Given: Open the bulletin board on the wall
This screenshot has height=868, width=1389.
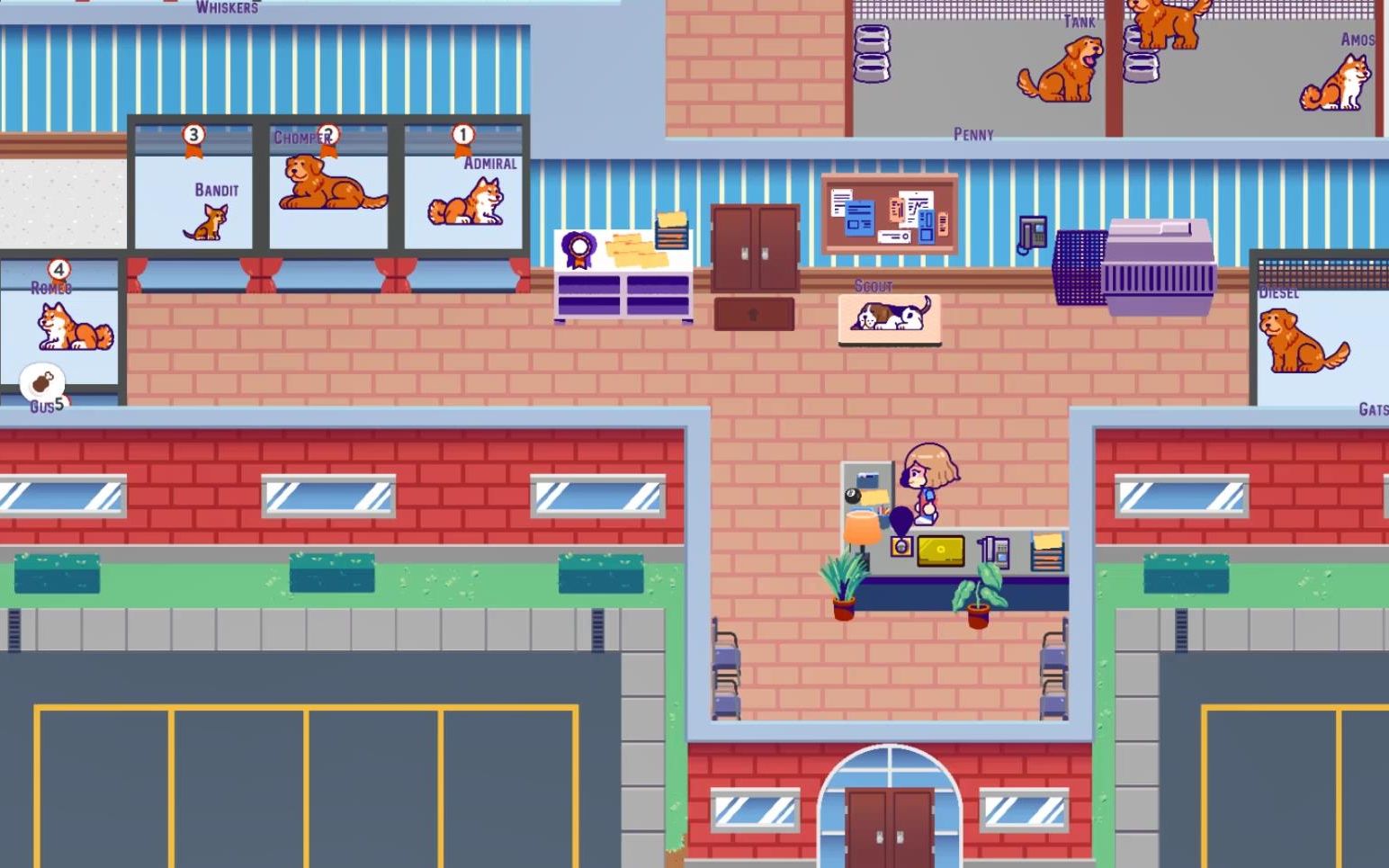Looking at the screenshot, I should pos(889,216).
